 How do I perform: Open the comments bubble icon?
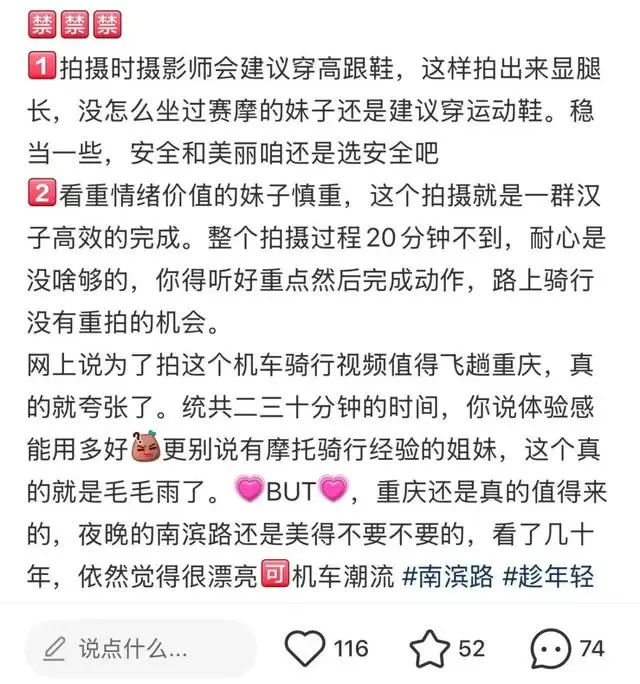(551, 649)
